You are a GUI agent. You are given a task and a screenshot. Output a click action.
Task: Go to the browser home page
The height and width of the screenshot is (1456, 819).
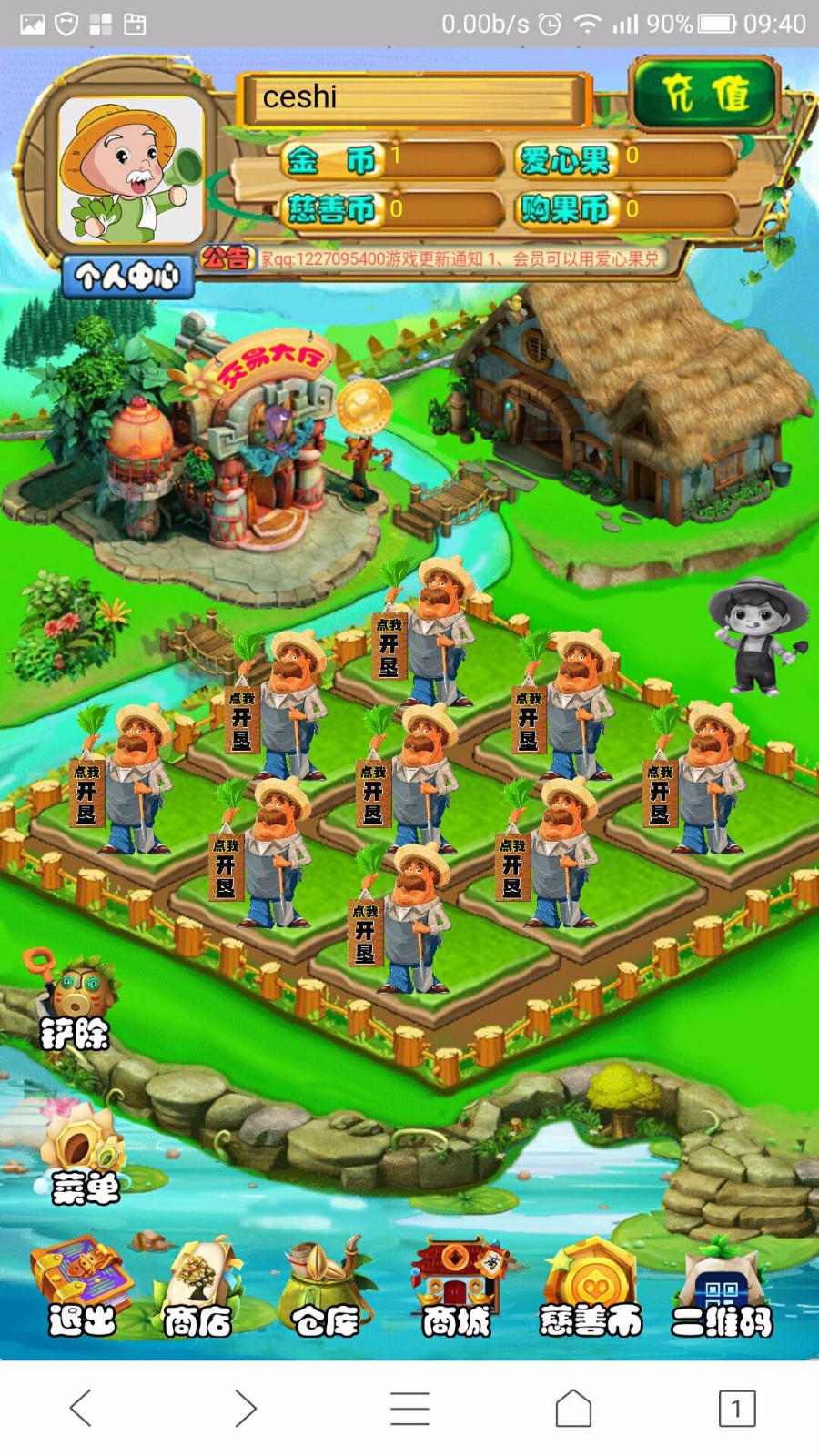(x=573, y=1408)
